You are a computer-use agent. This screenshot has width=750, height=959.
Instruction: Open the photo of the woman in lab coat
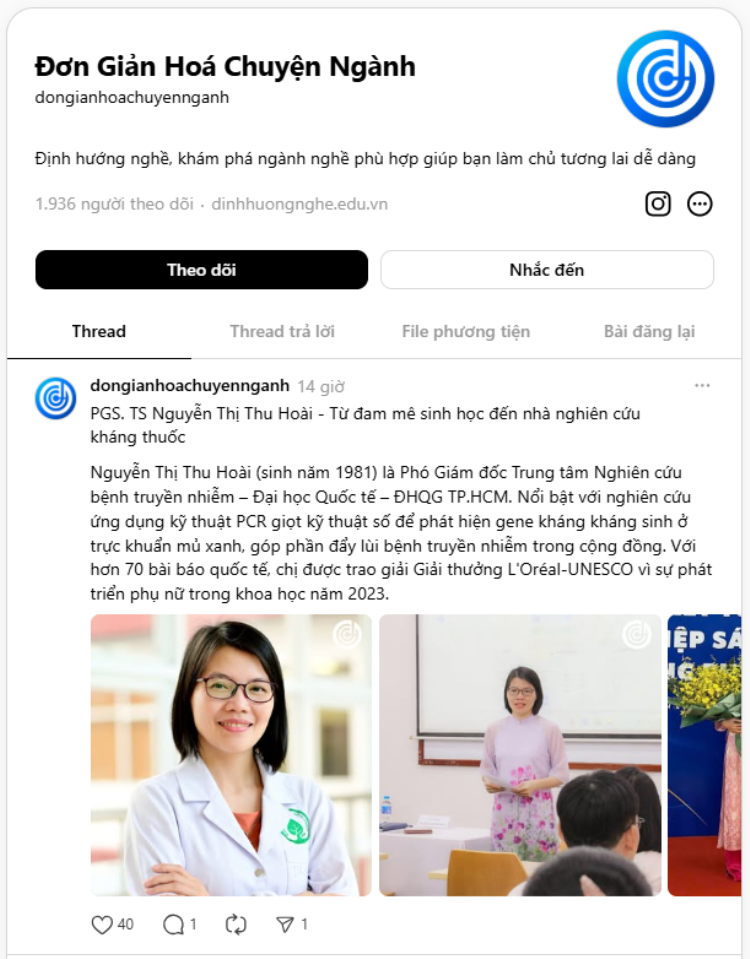(x=231, y=755)
